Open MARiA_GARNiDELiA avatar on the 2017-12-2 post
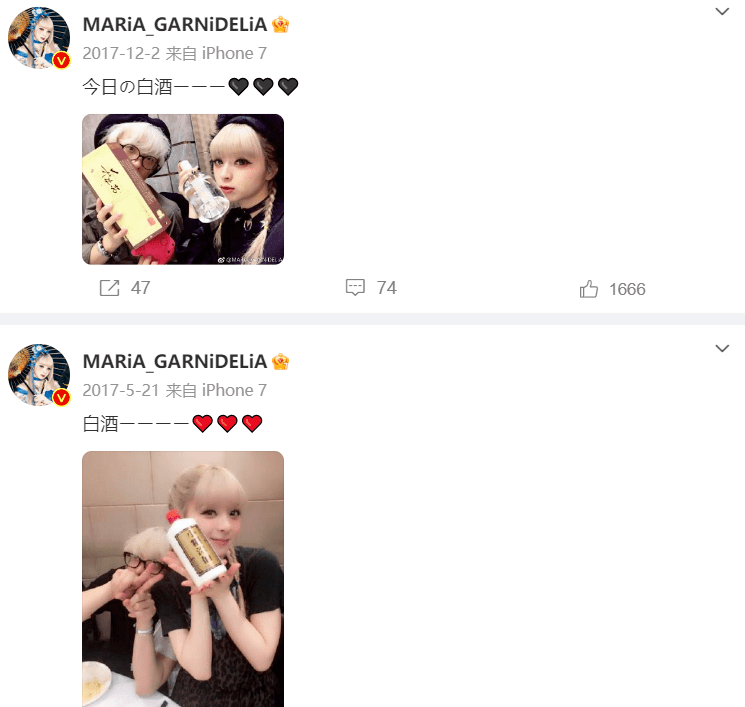 tap(39, 37)
